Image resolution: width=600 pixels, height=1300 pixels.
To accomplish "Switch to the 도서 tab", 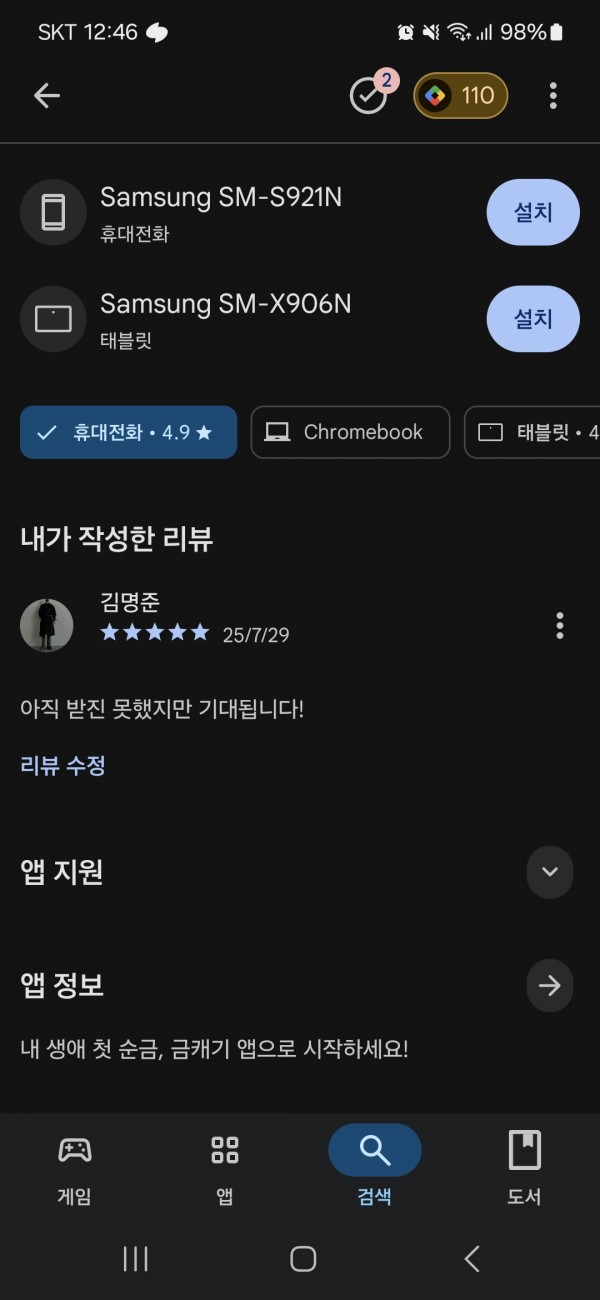I will [525, 1166].
